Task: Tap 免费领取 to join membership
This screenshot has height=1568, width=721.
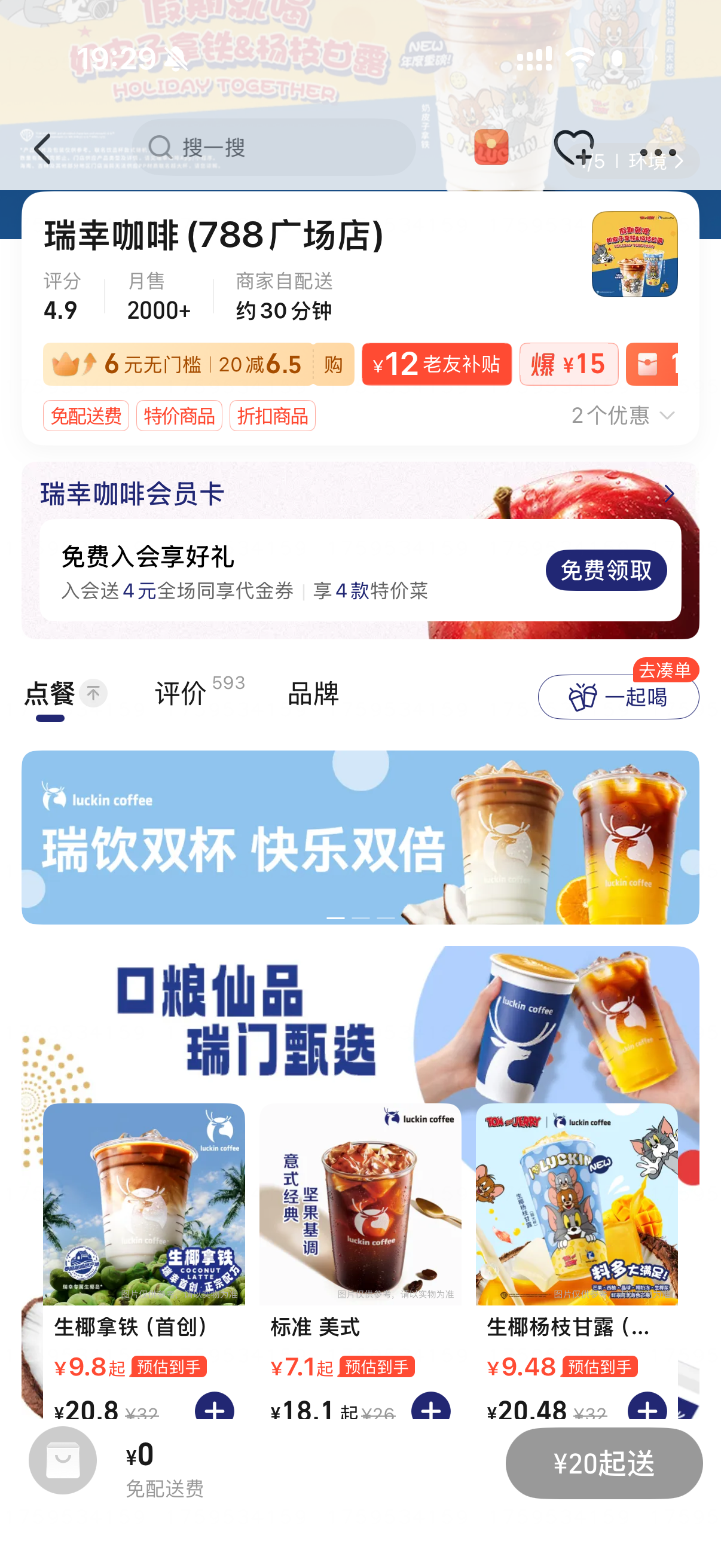Action: click(606, 571)
